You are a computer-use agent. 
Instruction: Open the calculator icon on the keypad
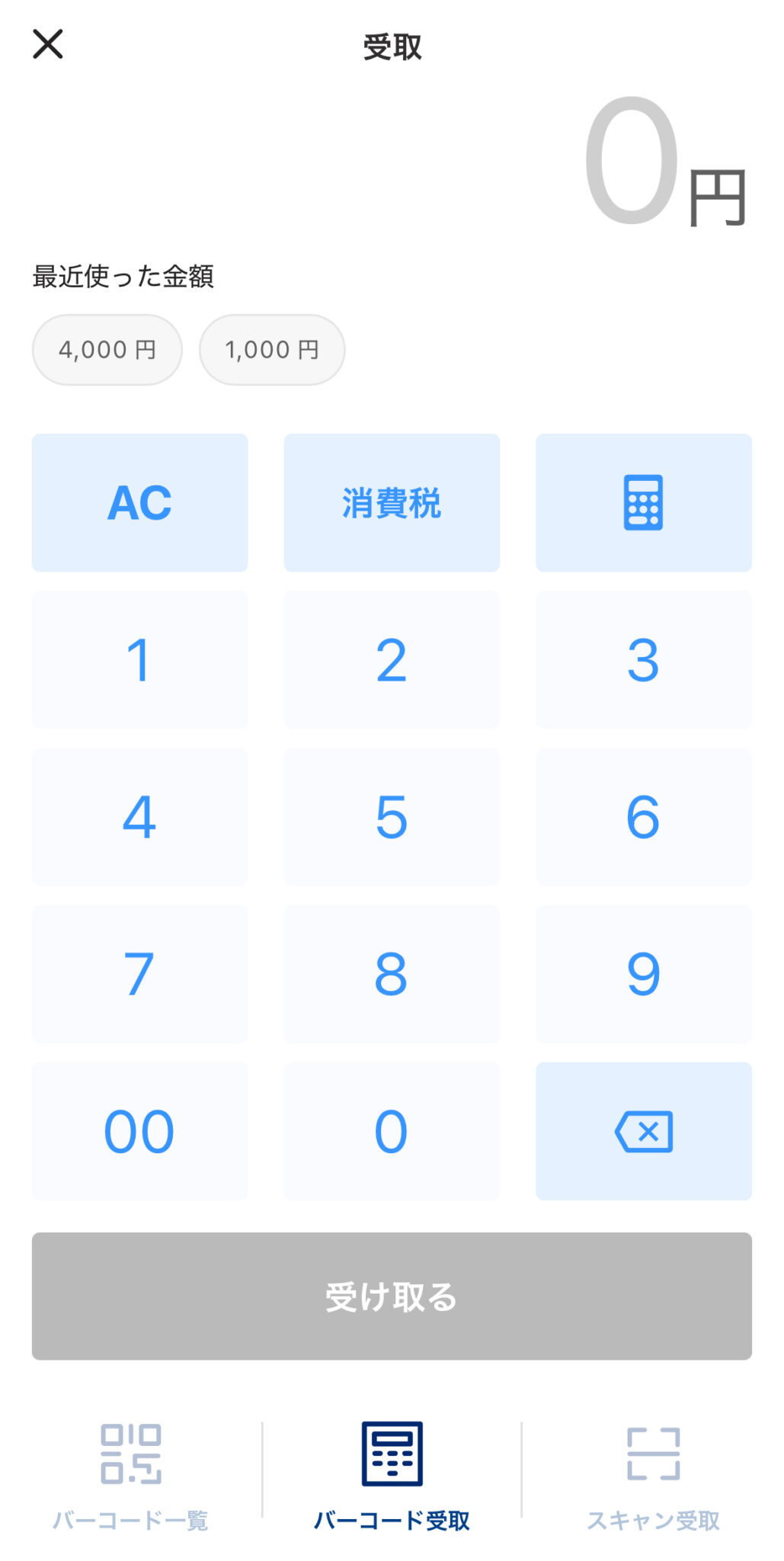[x=644, y=502]
